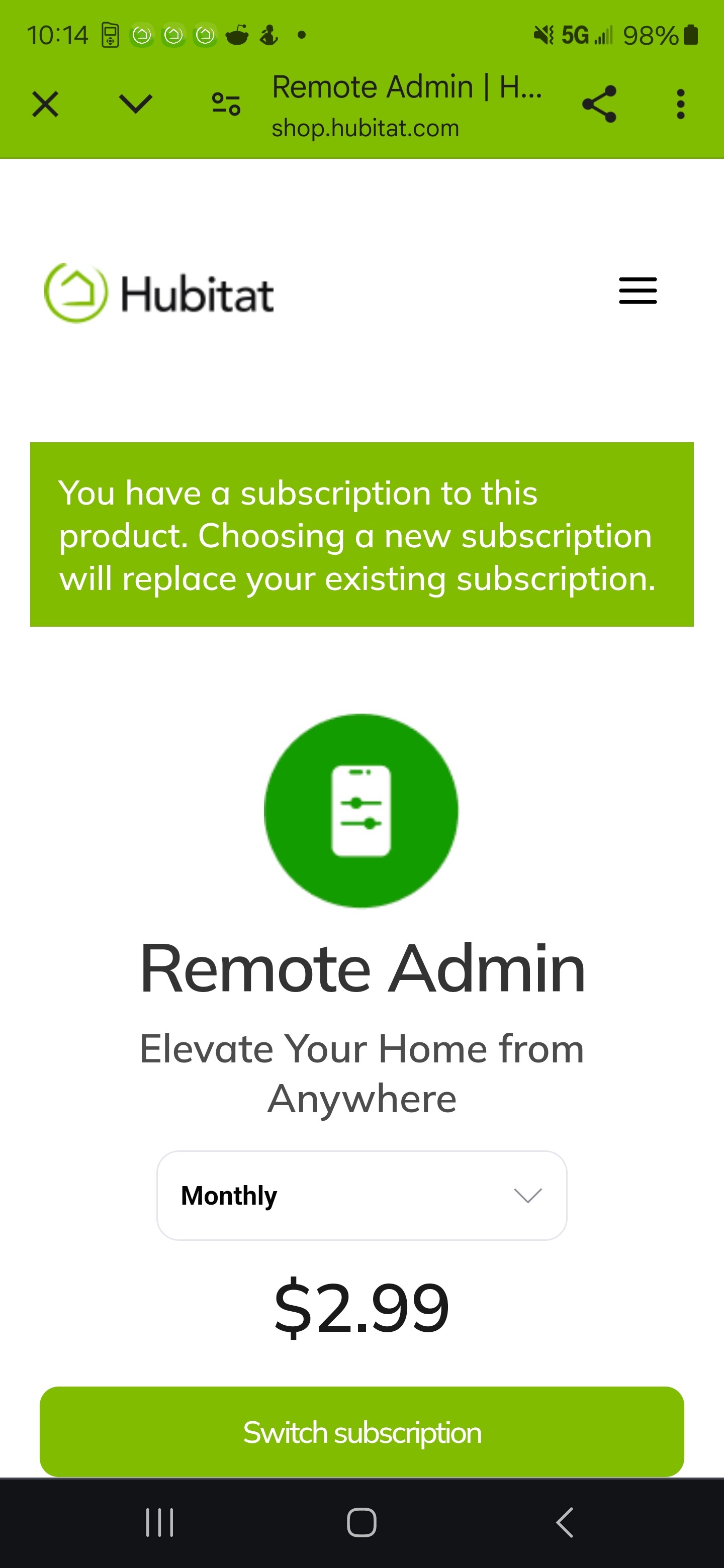Go to Hubitat home via the logo
Screen dimensions: 724x1568
(159, 293)
